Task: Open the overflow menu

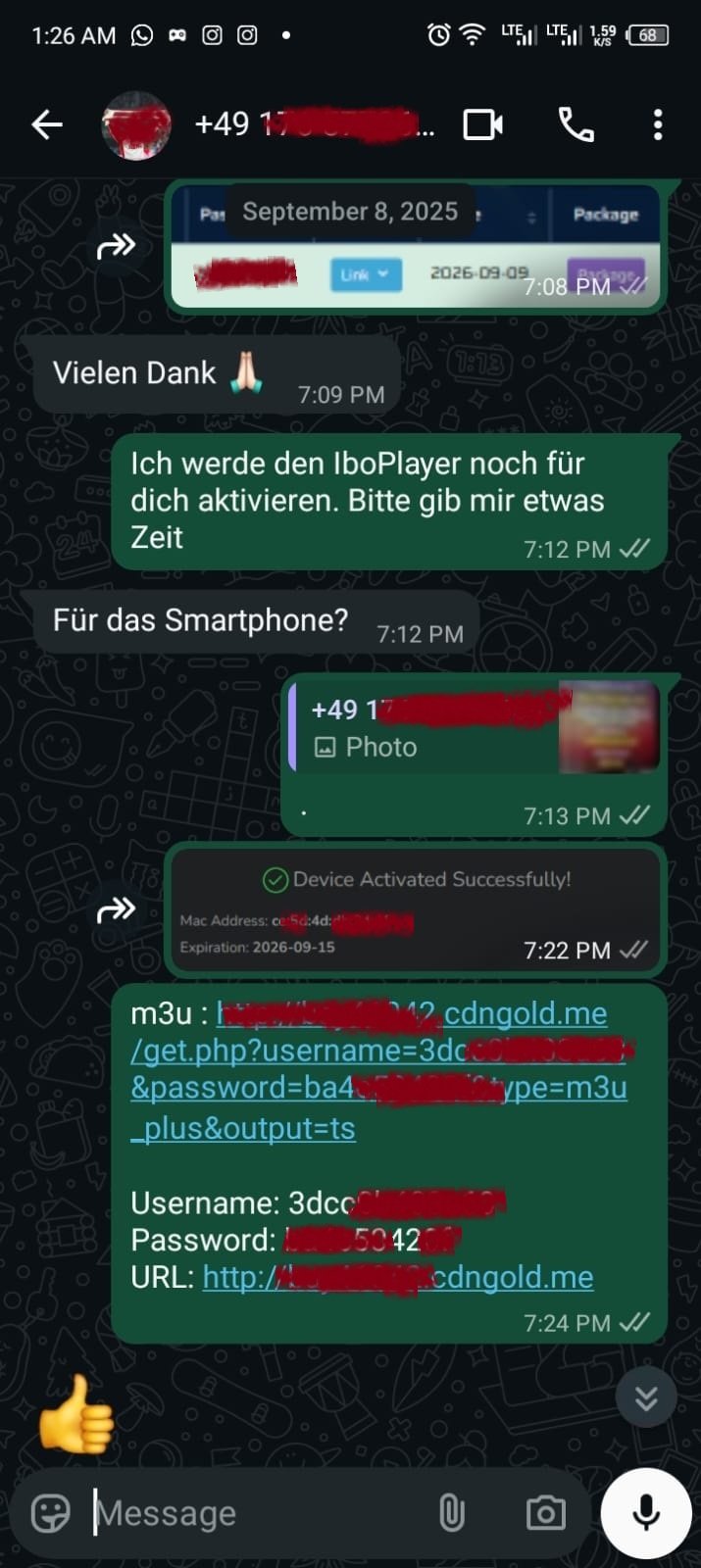Action: (657, 124)
